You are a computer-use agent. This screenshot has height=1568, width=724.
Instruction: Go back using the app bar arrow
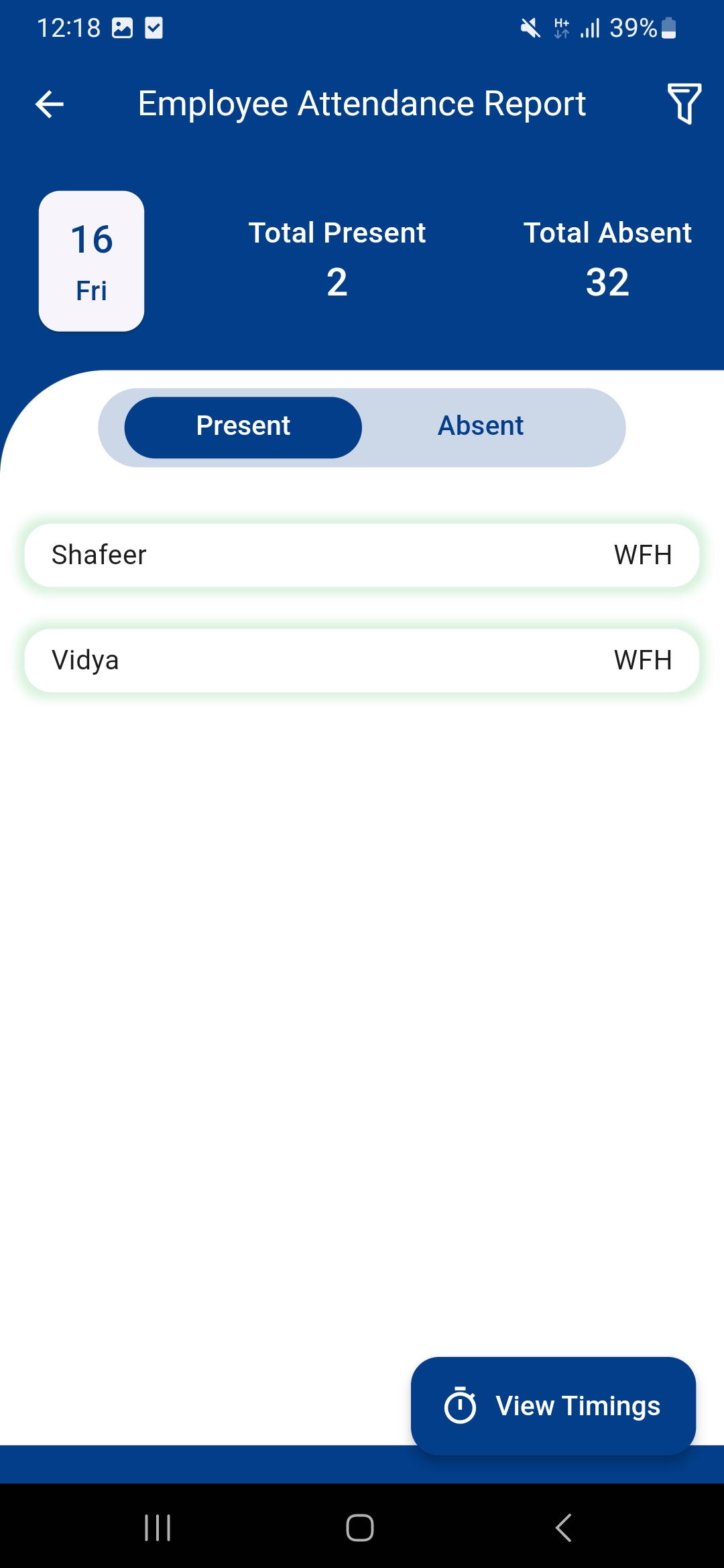pyautogui.click(x=50, y=105)
